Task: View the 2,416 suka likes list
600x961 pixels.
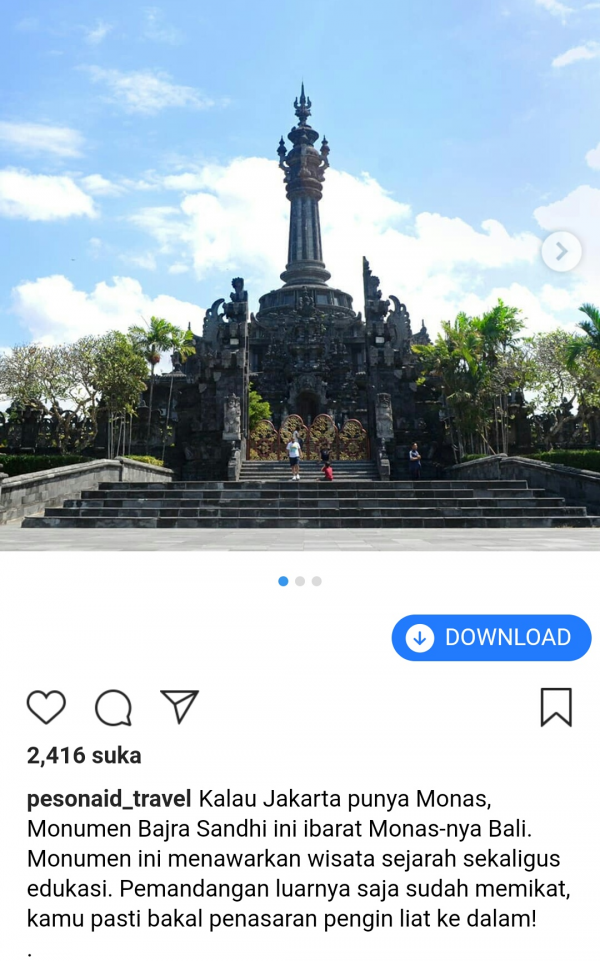Action: 84,755
